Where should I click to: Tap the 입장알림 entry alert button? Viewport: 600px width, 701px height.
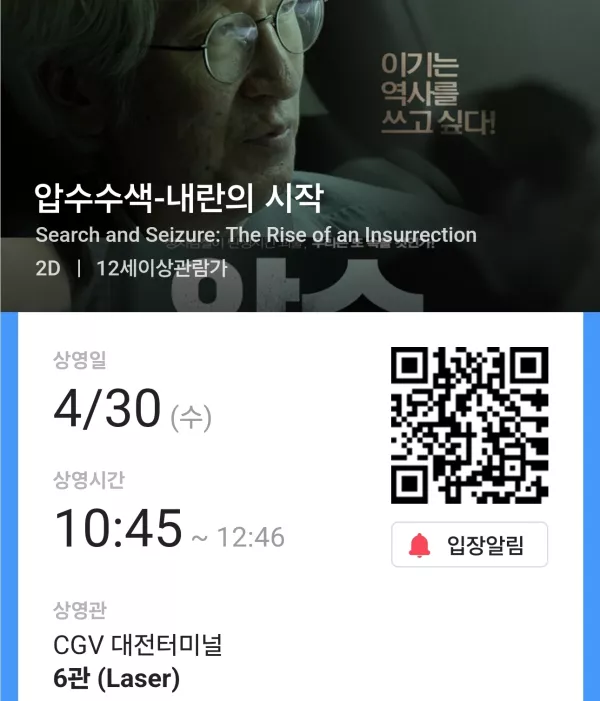pos(469,545)
